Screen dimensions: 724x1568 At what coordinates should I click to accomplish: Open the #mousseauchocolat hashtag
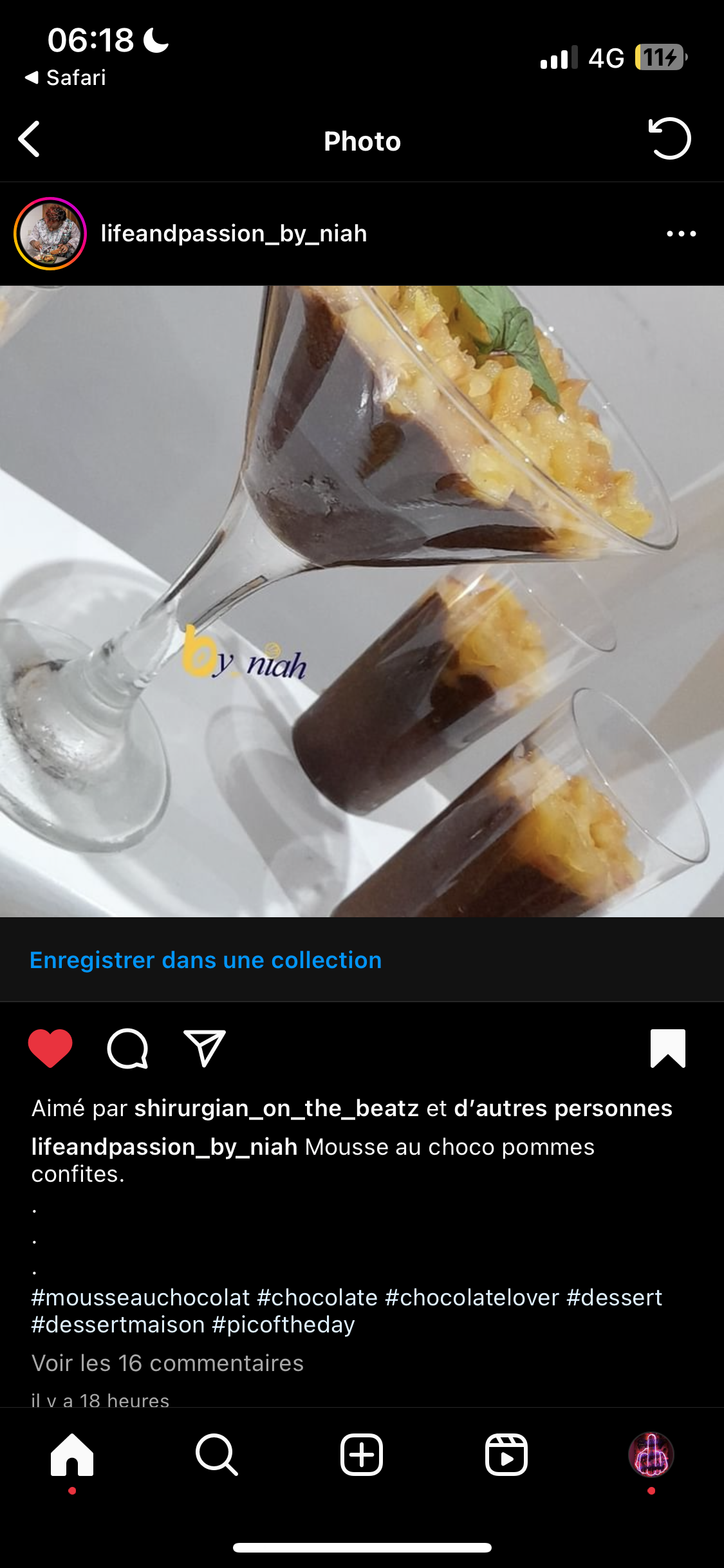point(140,1298)
